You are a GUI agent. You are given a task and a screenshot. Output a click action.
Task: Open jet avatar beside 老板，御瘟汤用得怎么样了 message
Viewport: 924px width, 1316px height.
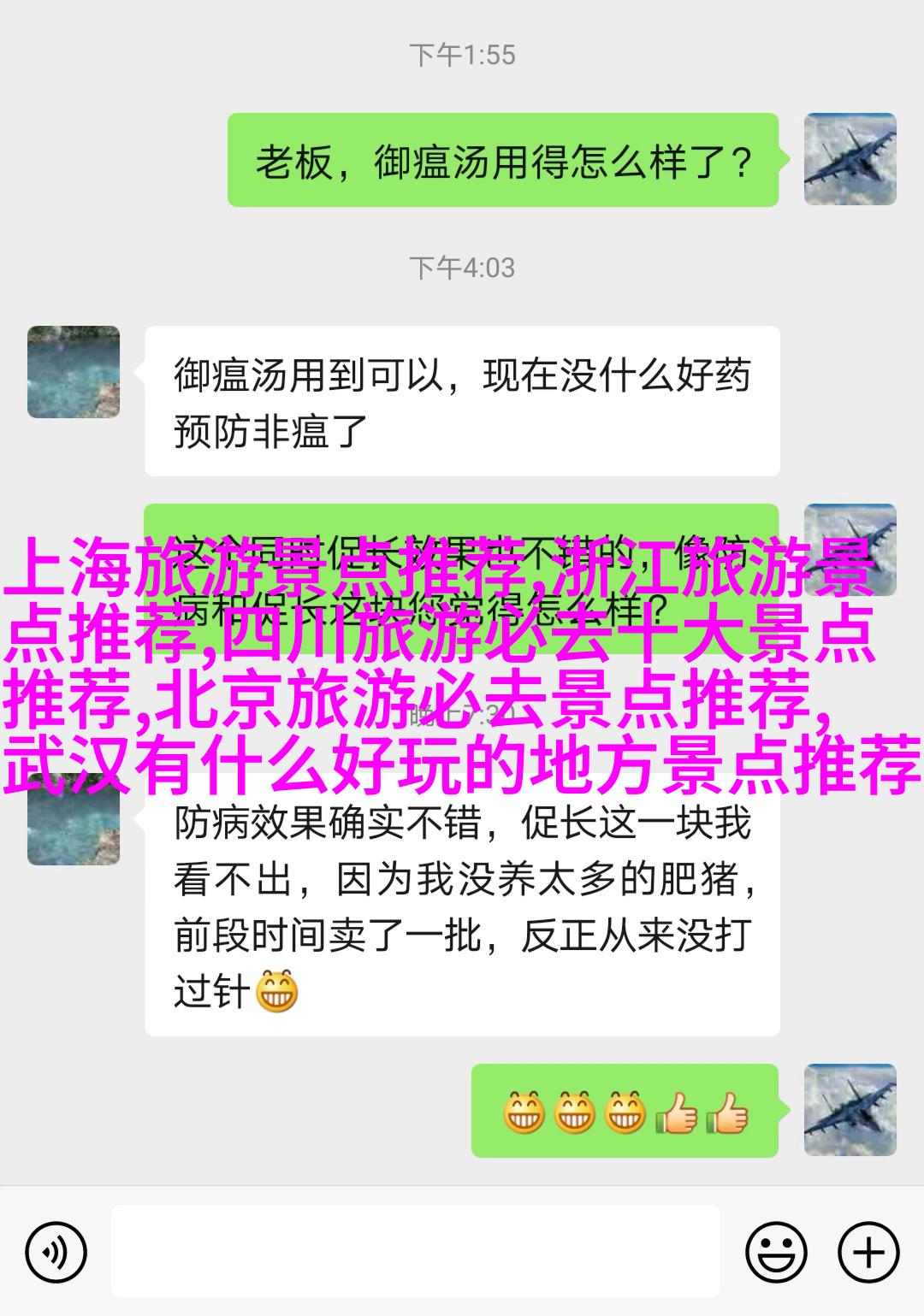[850, 159]
